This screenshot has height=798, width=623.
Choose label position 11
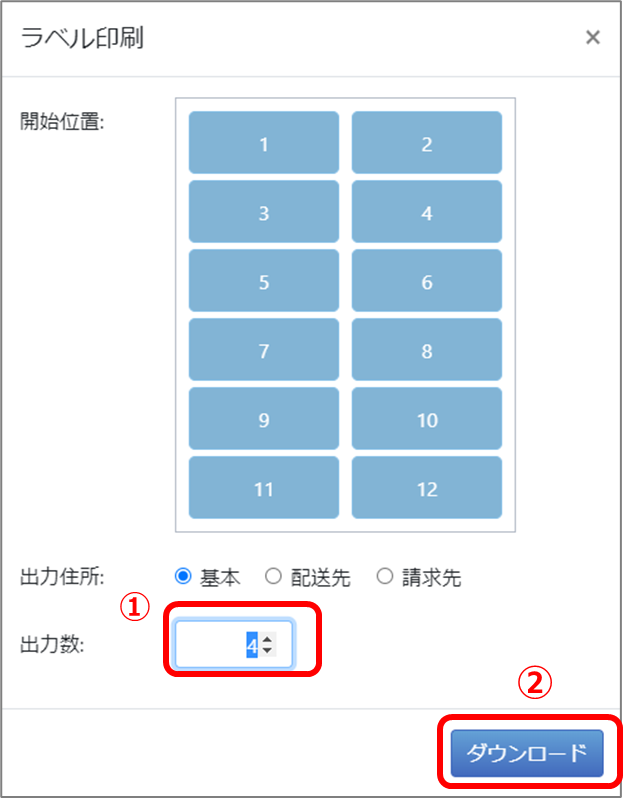pos(264,488)
